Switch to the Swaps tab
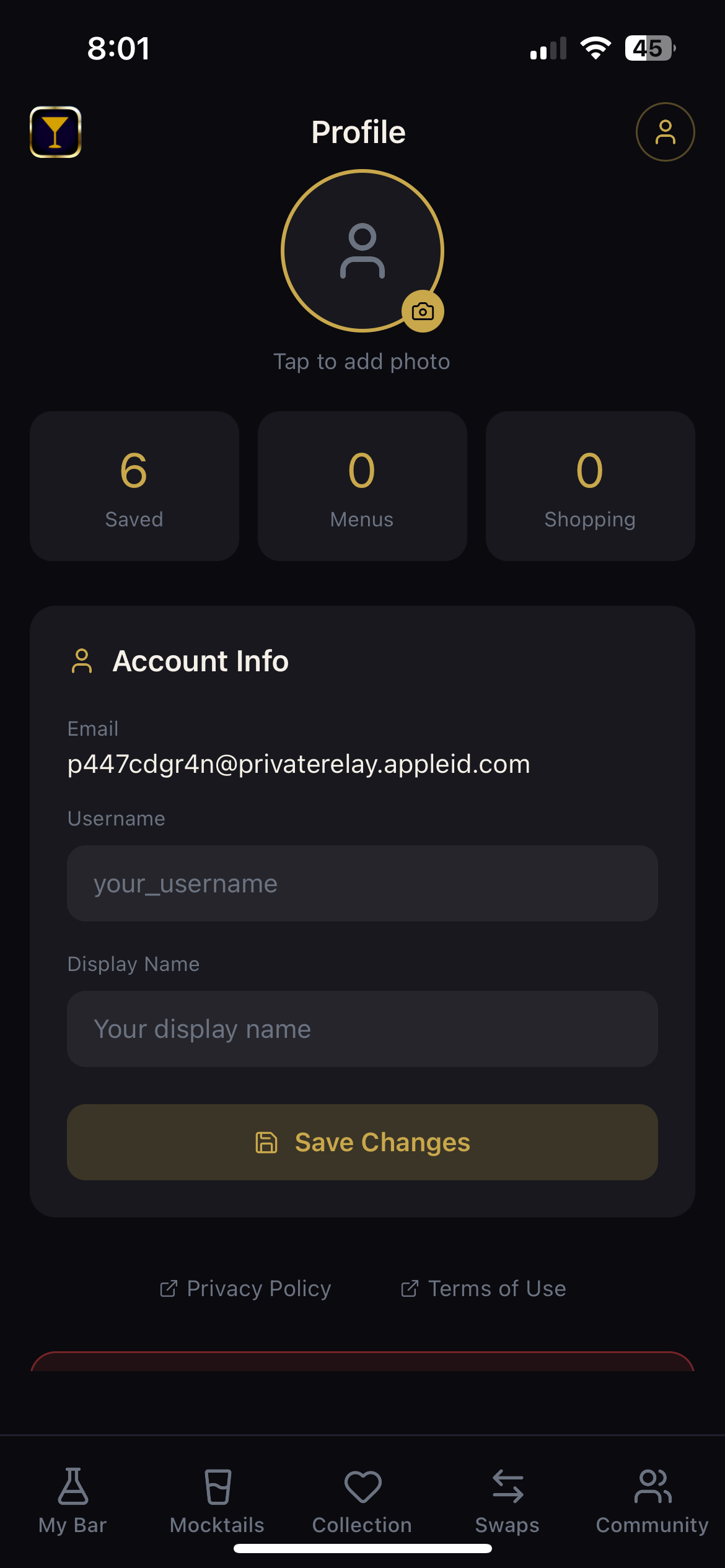Viewport: 725px width, 1568px height. (507, 1500)
